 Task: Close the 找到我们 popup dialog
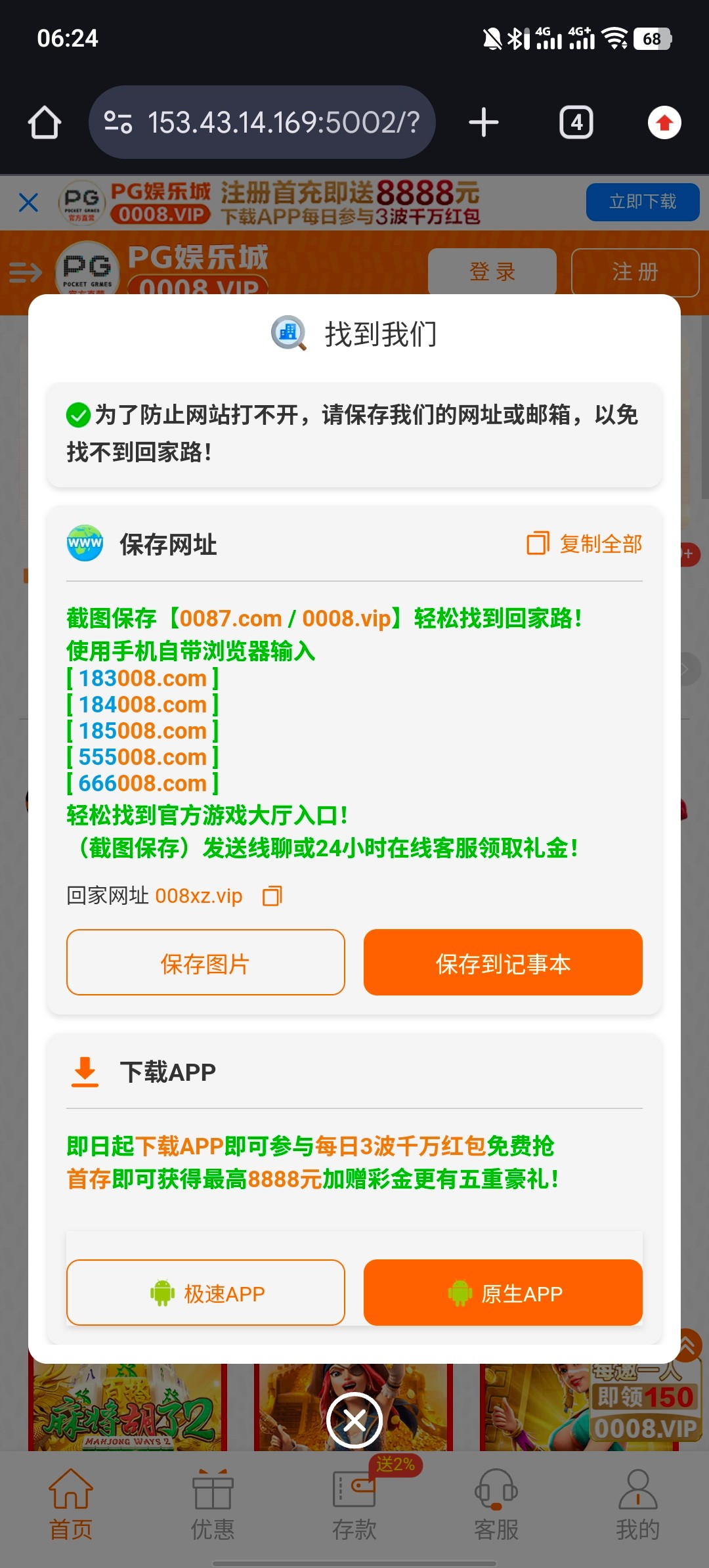click(x=354, y=1421)
